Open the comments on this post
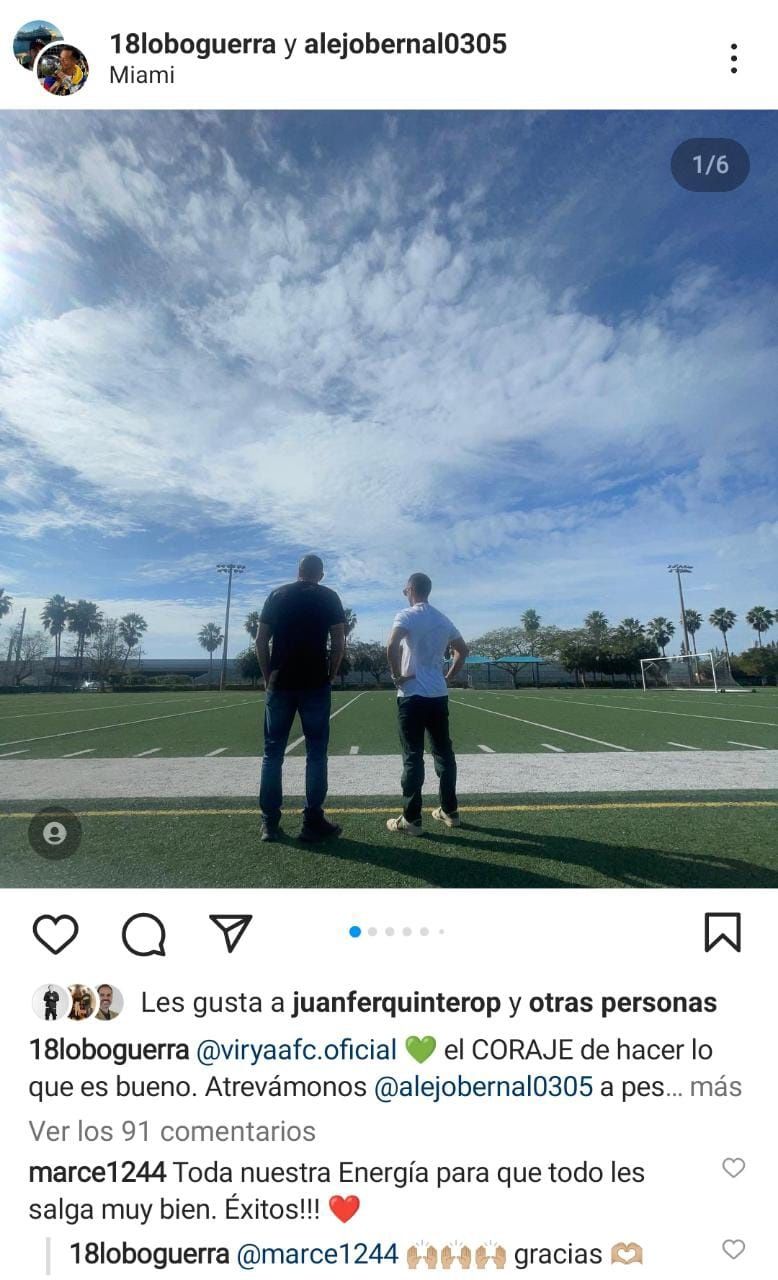This screenshot has width=778, height=1280. click(143, 934)
